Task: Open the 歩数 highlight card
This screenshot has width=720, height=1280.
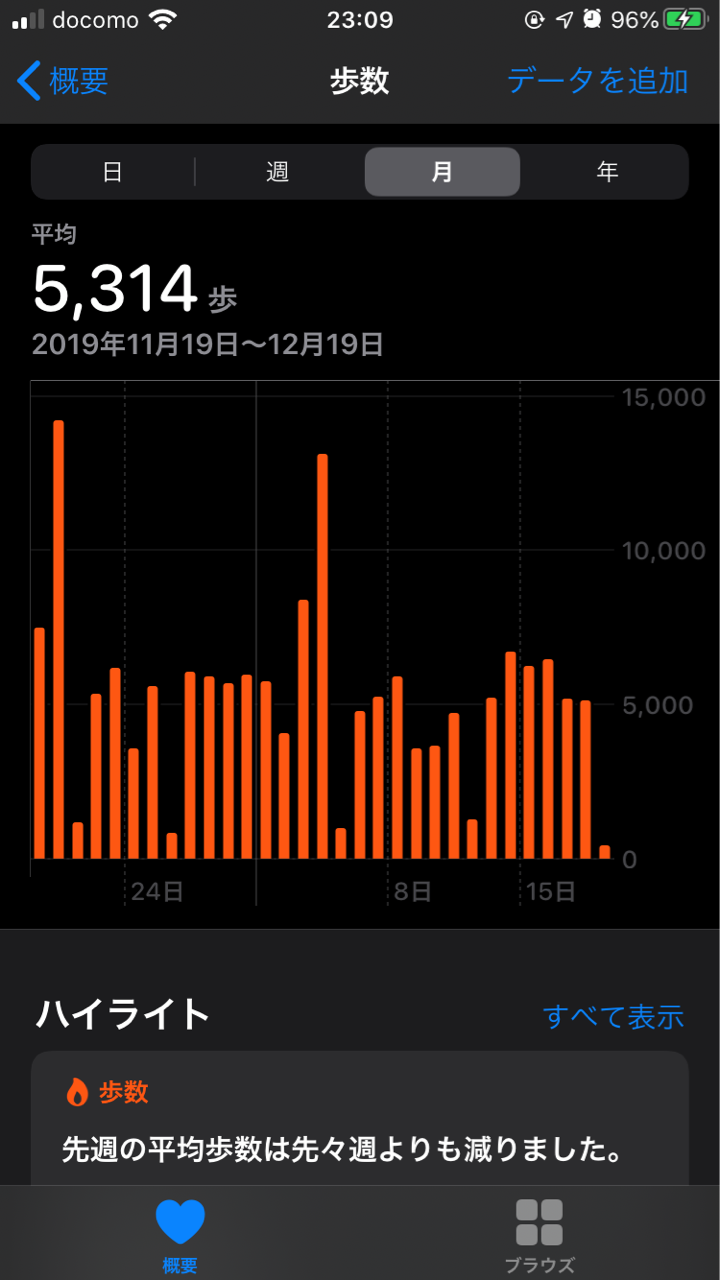Action: coord(360,1120)
